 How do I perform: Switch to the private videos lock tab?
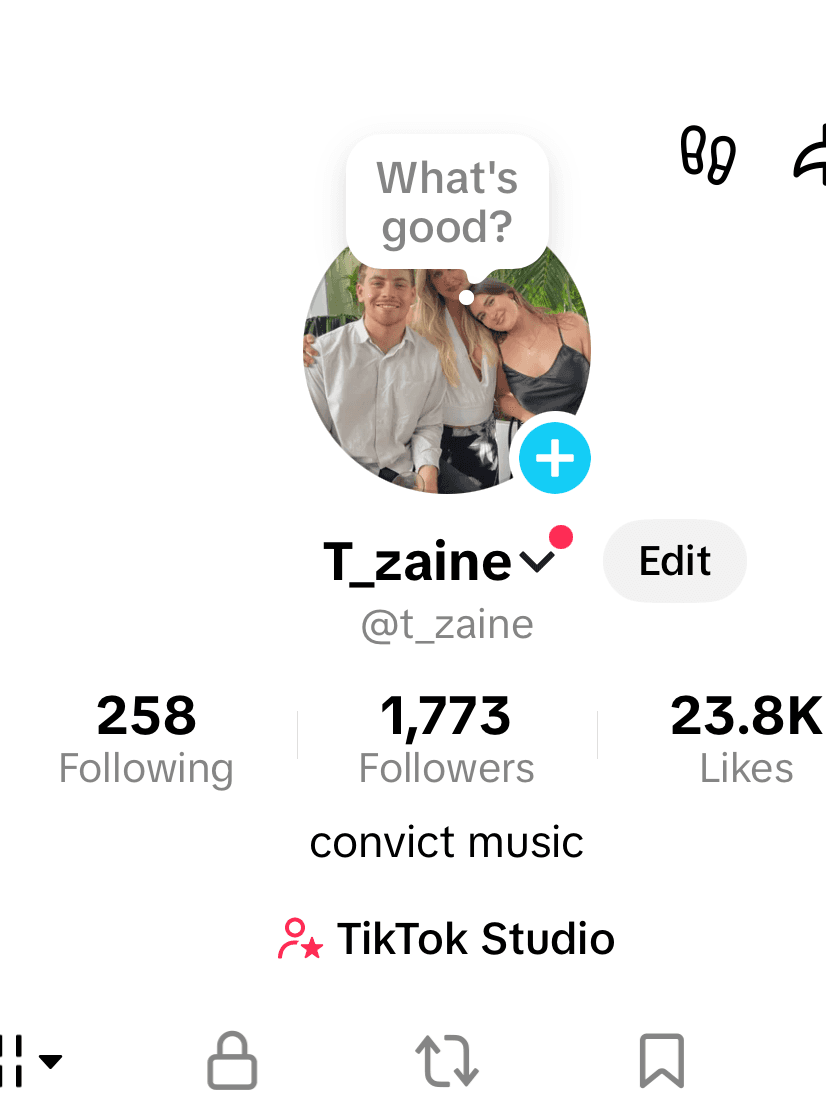click(232, 1060)
